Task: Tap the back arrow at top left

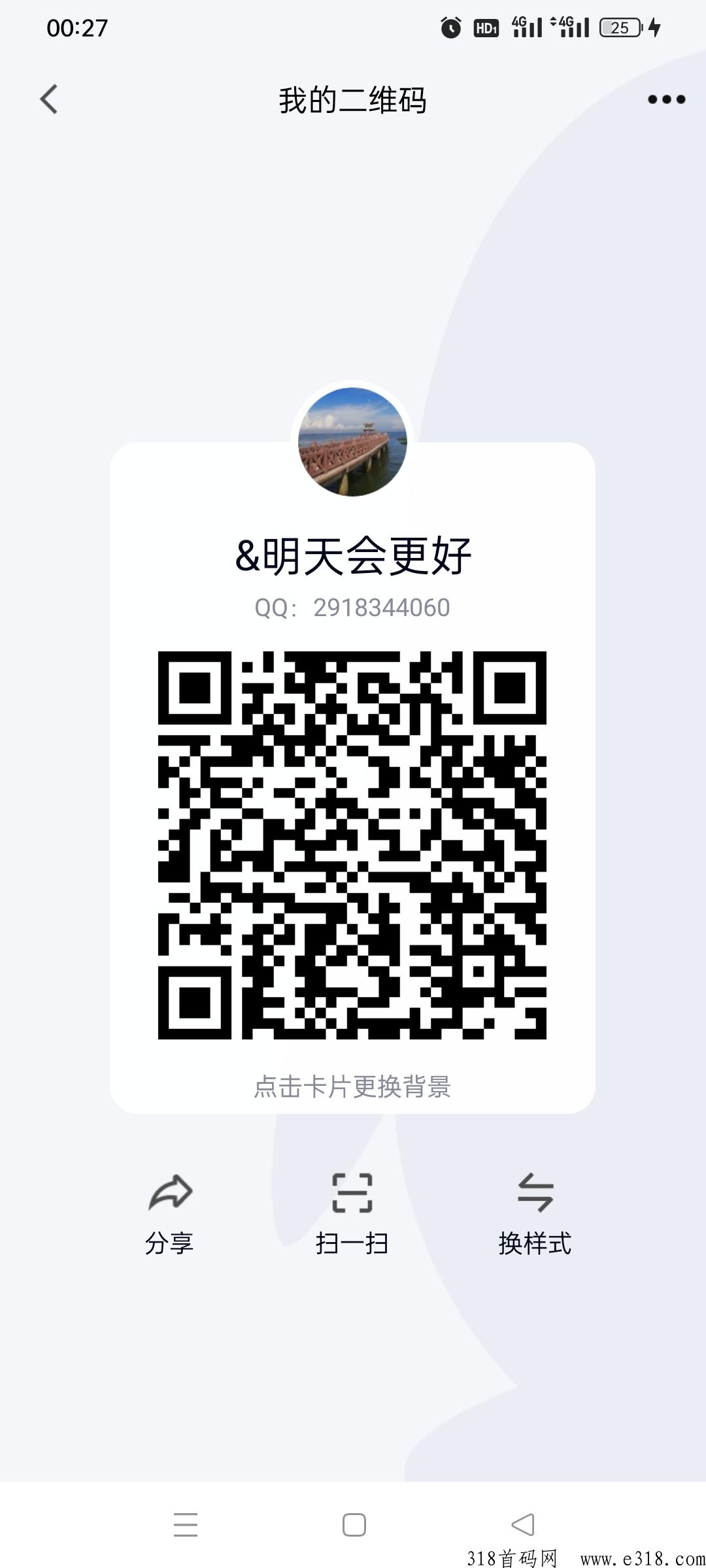Action: tap(49, 99)
